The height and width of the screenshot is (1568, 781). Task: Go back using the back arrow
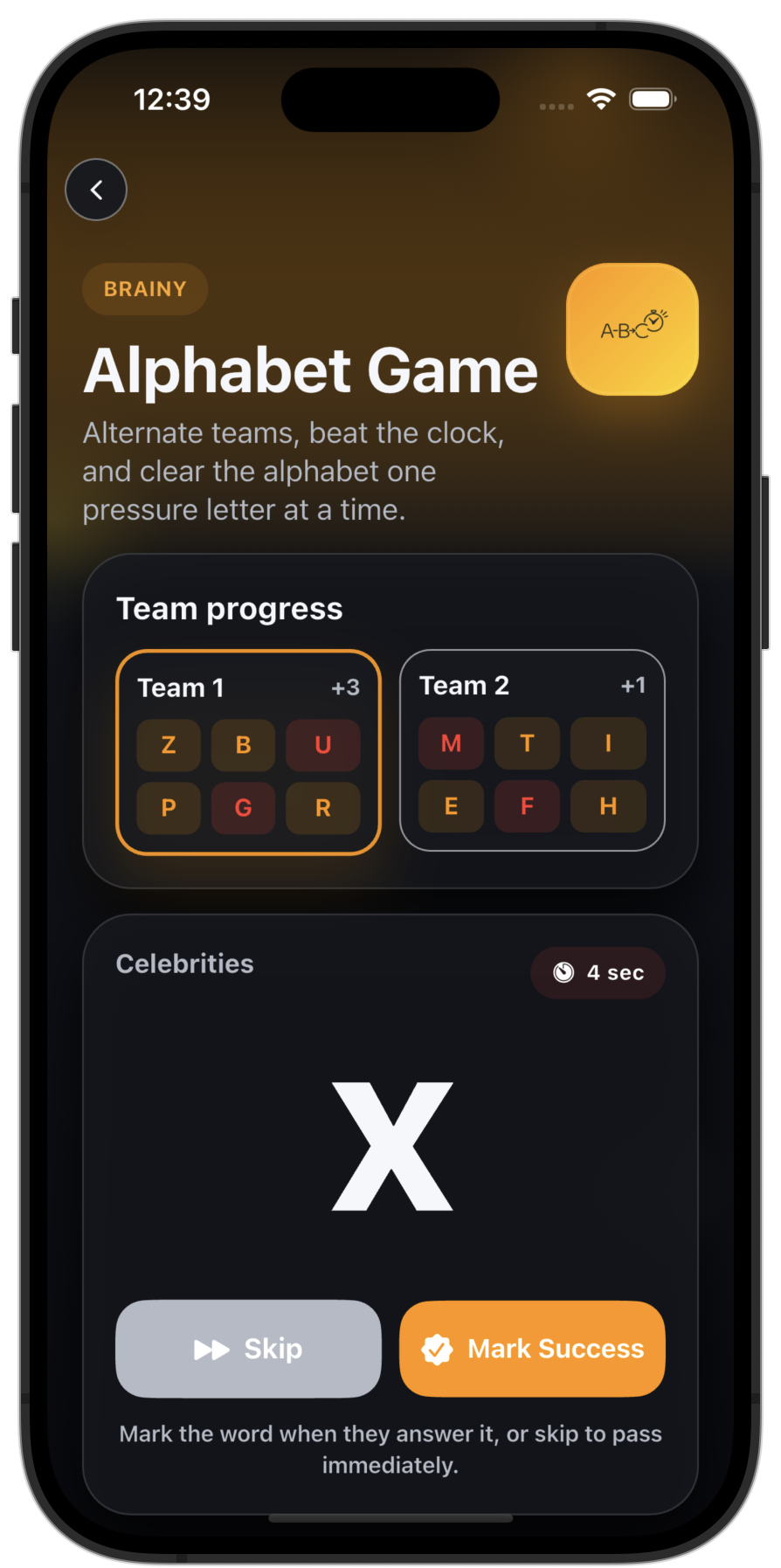(96, 190)
